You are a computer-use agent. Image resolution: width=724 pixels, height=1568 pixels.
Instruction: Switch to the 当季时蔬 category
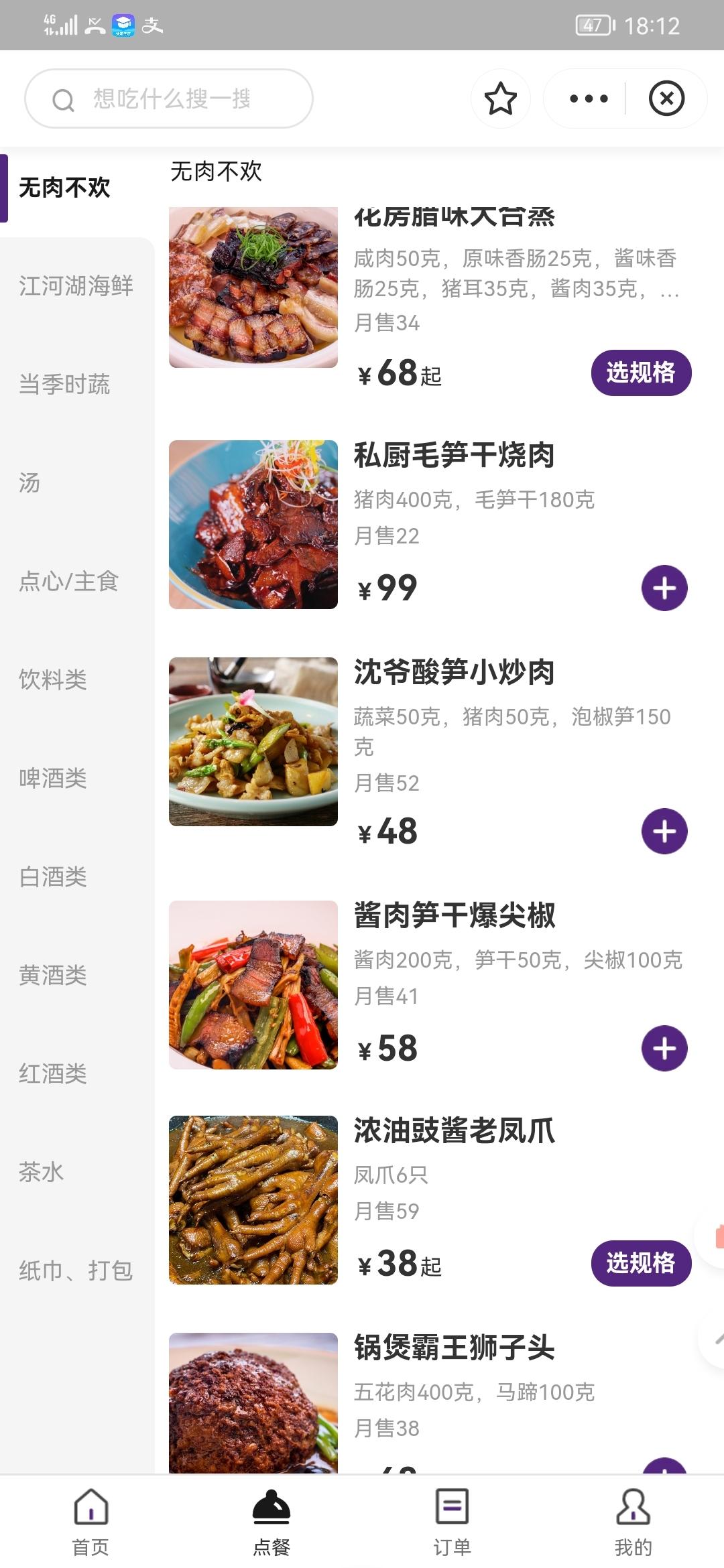pyautogui.click(x=64, y=385)
